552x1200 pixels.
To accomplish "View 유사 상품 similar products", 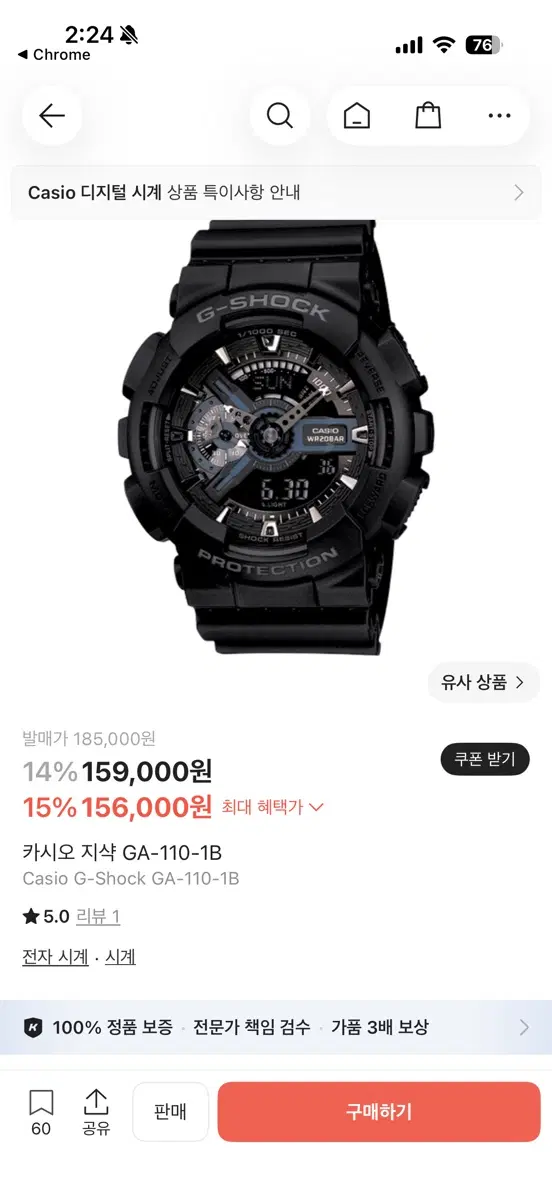I will (x=484, y=683).
